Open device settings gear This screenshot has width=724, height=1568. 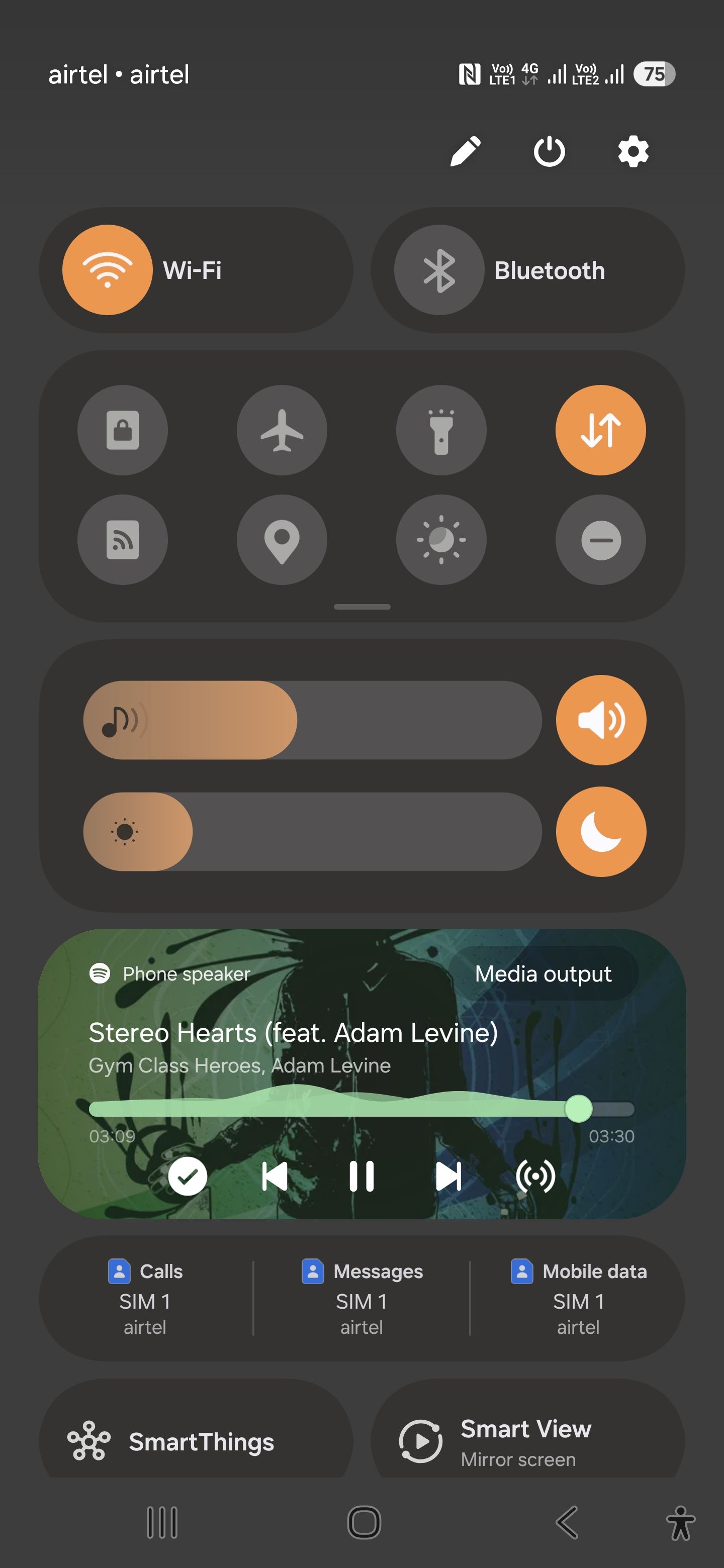click(x=632, y=151)
